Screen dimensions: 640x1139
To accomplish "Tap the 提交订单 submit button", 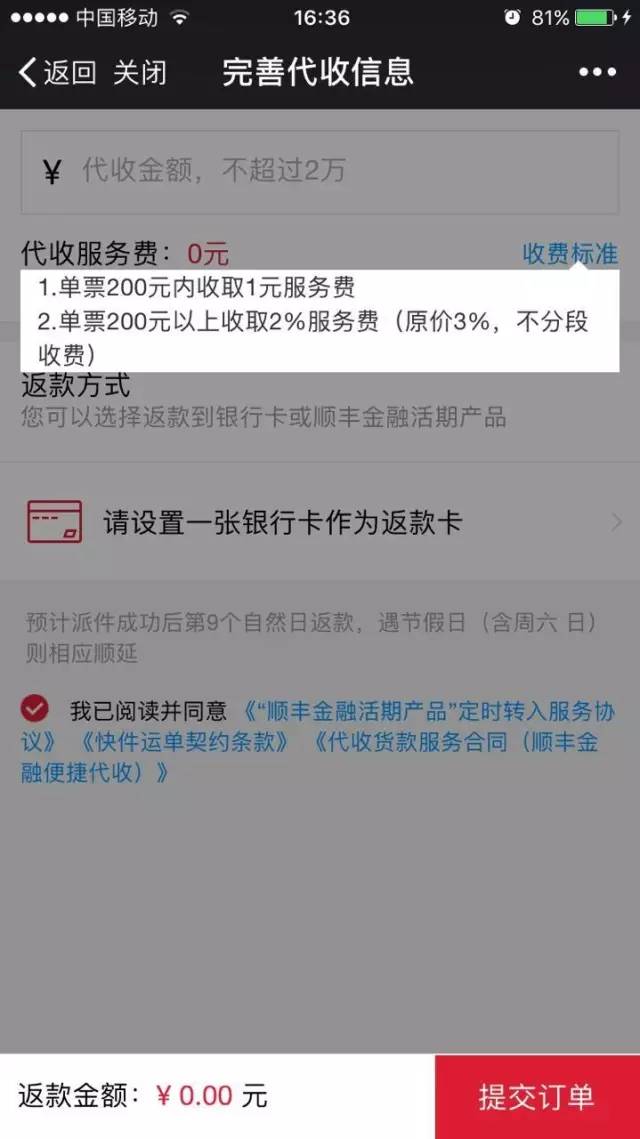I will [537, 1097].
